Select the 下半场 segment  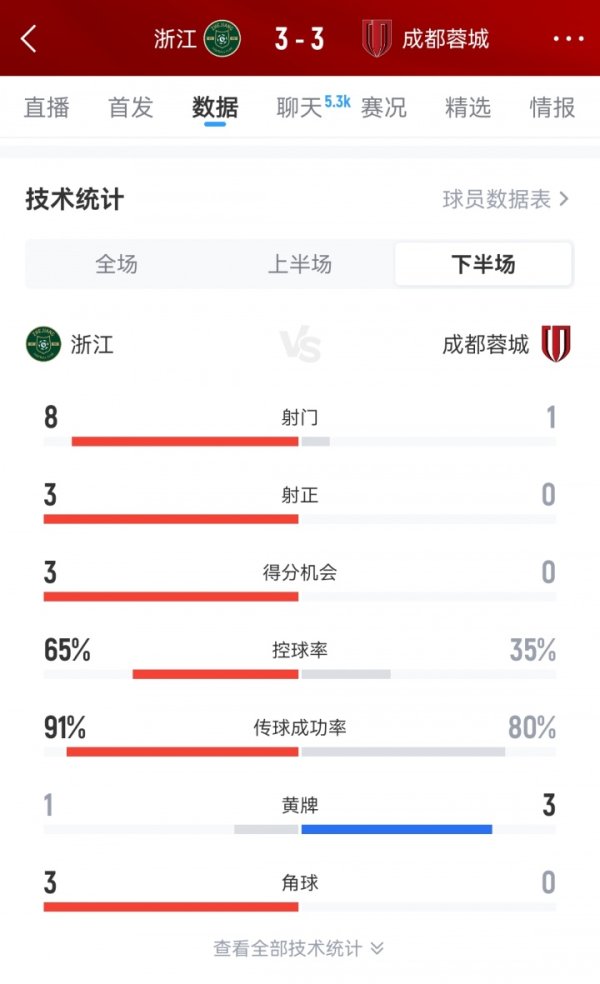tap(483, 264)
